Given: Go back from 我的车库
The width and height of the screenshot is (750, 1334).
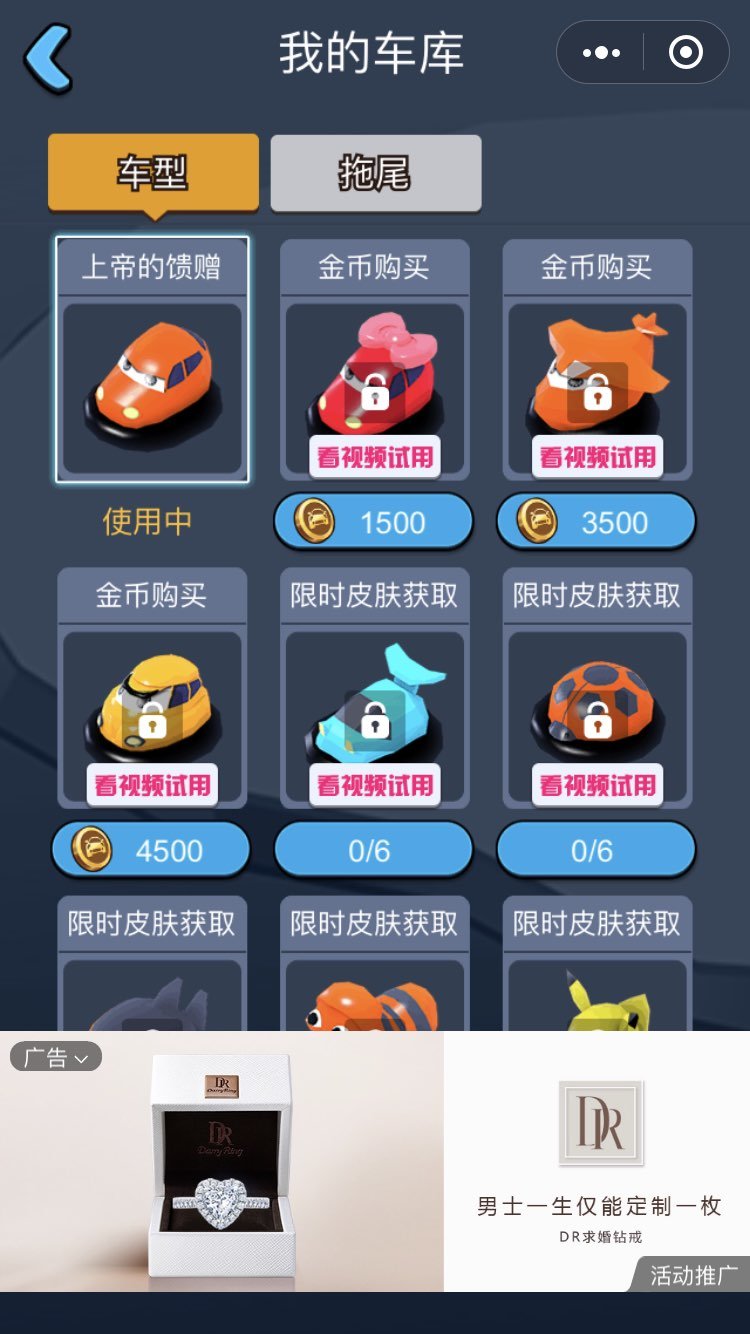Looking at the screenshot, I should coord(48,57).
